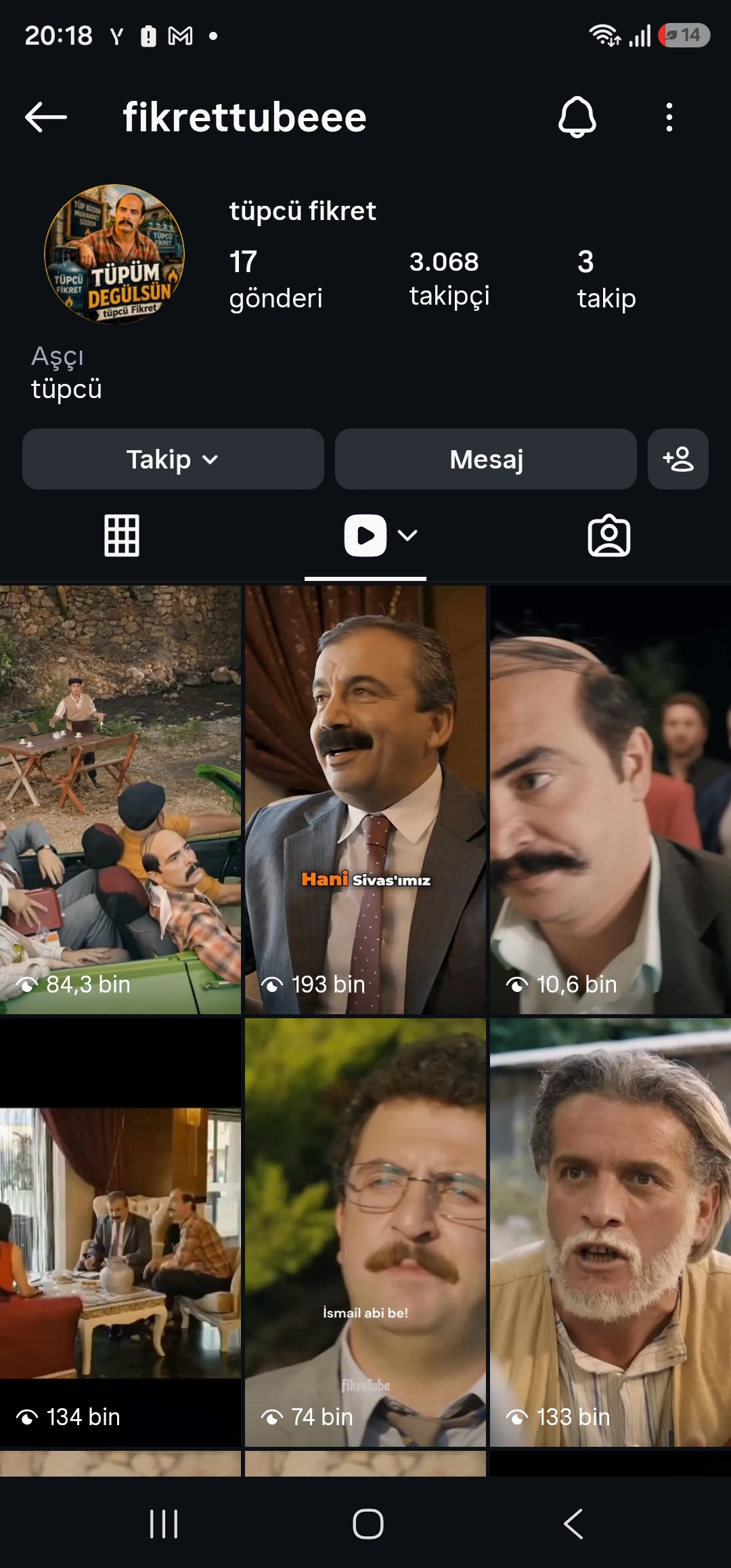Open the three-dot overflow menu

[x=669, y=117]
